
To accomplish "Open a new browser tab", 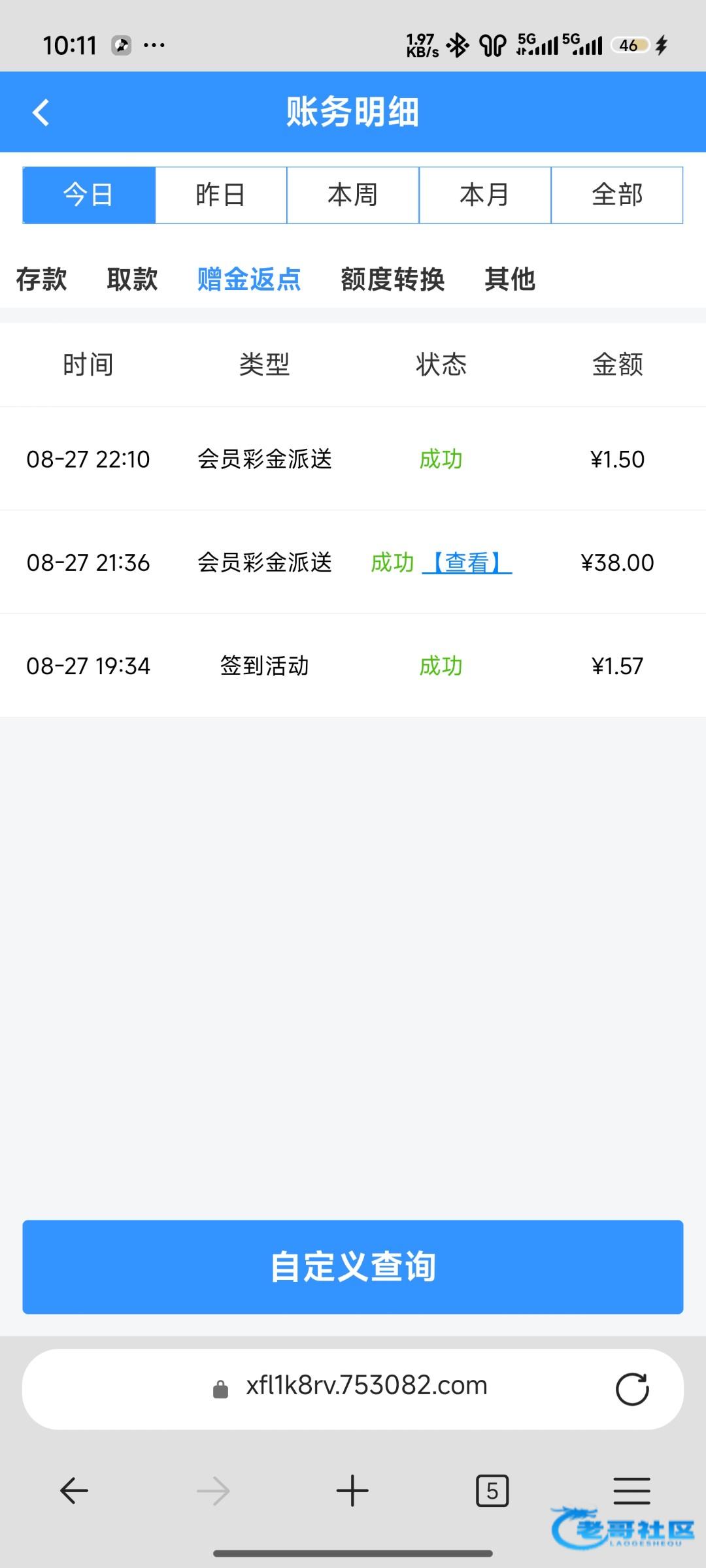I will coord(352,1491).
